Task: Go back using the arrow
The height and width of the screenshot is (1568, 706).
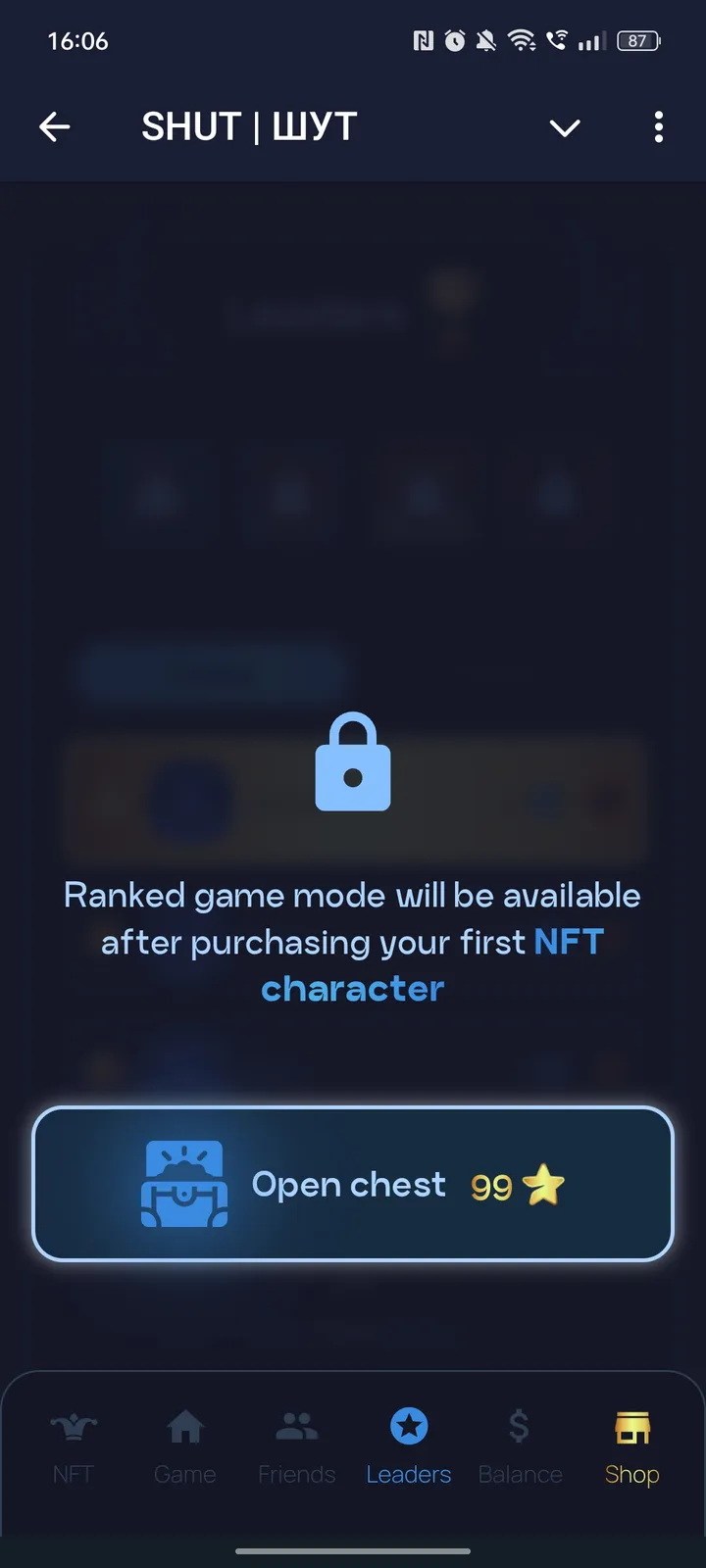Action: [55, 126]
